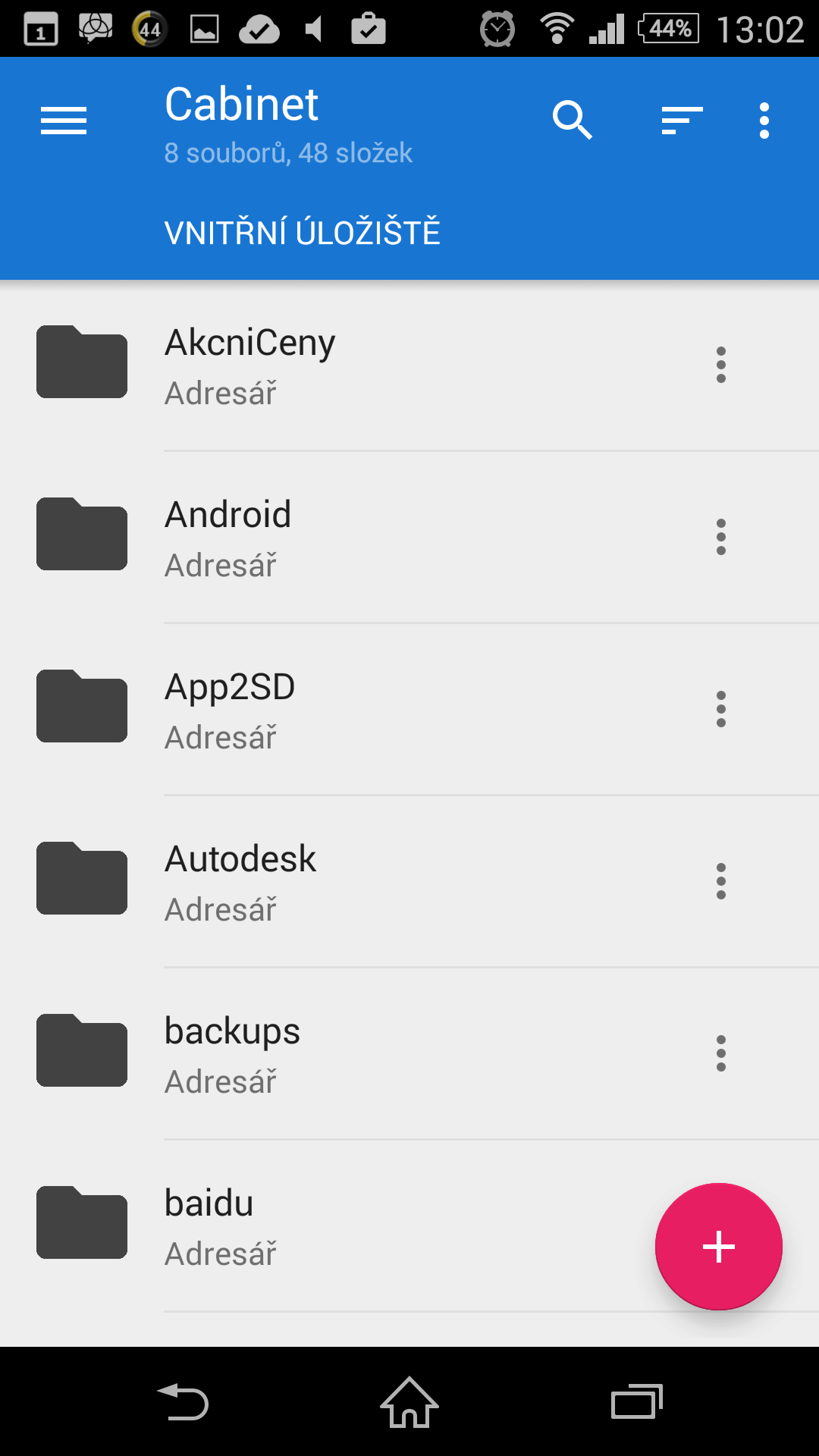Open the AkcniCeny folder
The height and width of the screenshot is (1456, 819).
[x=409, y=365]
